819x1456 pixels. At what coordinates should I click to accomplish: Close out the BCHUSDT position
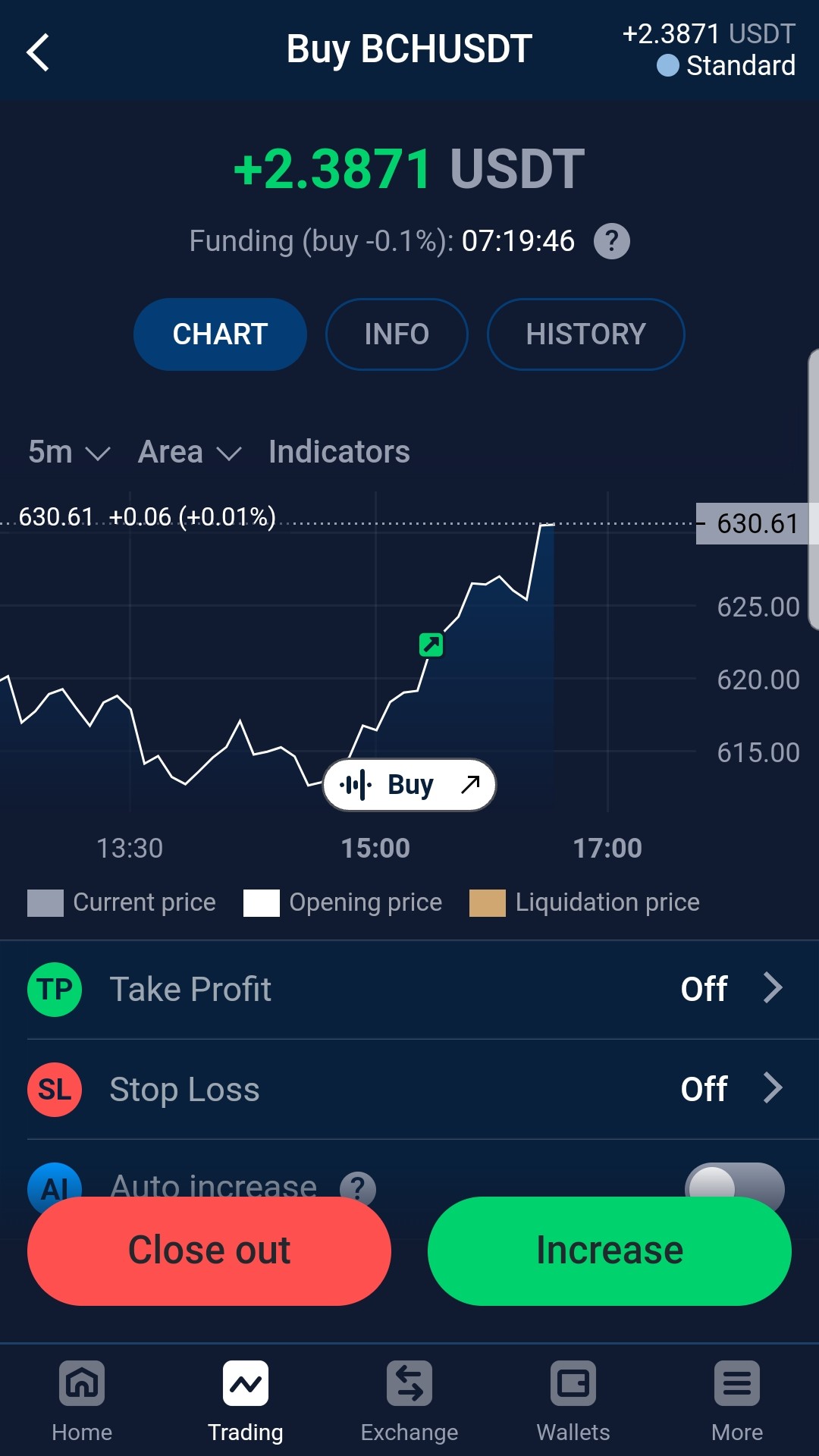pyautogui.click(x=209, y=1250)
